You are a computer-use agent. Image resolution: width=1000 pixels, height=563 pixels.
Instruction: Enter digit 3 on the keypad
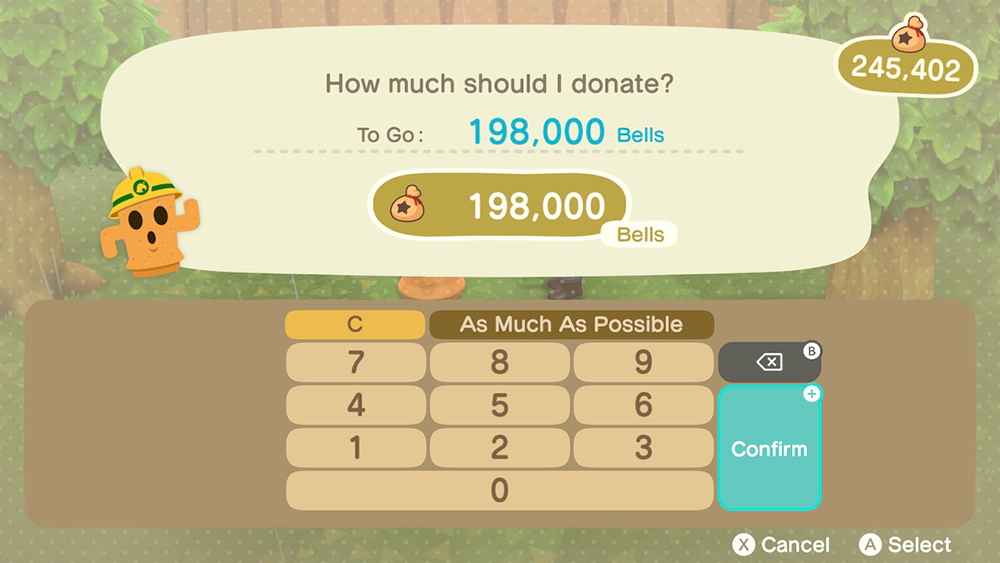(643, 448)
